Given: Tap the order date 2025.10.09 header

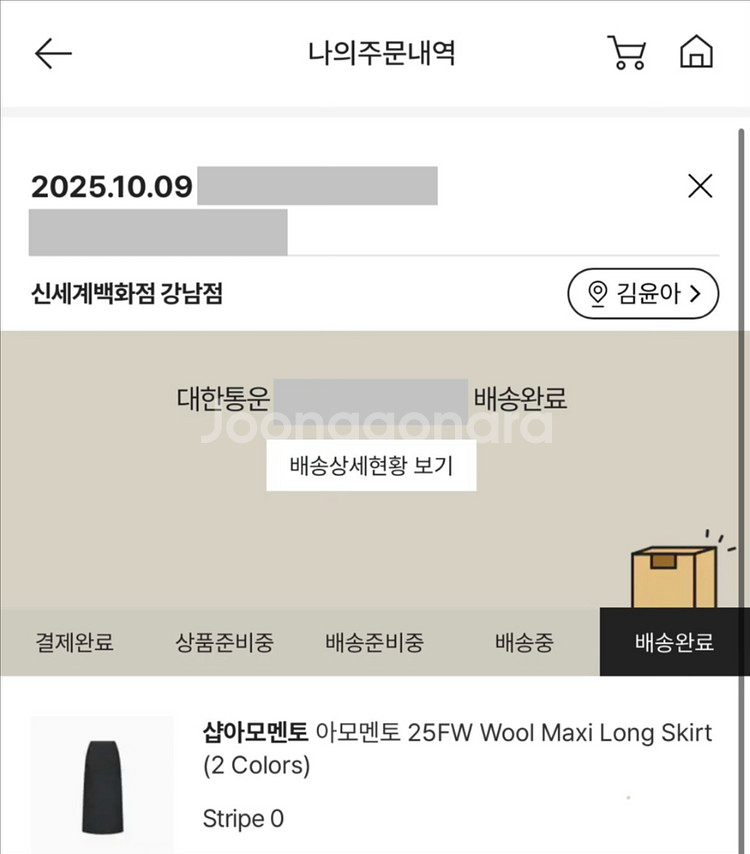Looking at the screenshot, I should (110, 186).
